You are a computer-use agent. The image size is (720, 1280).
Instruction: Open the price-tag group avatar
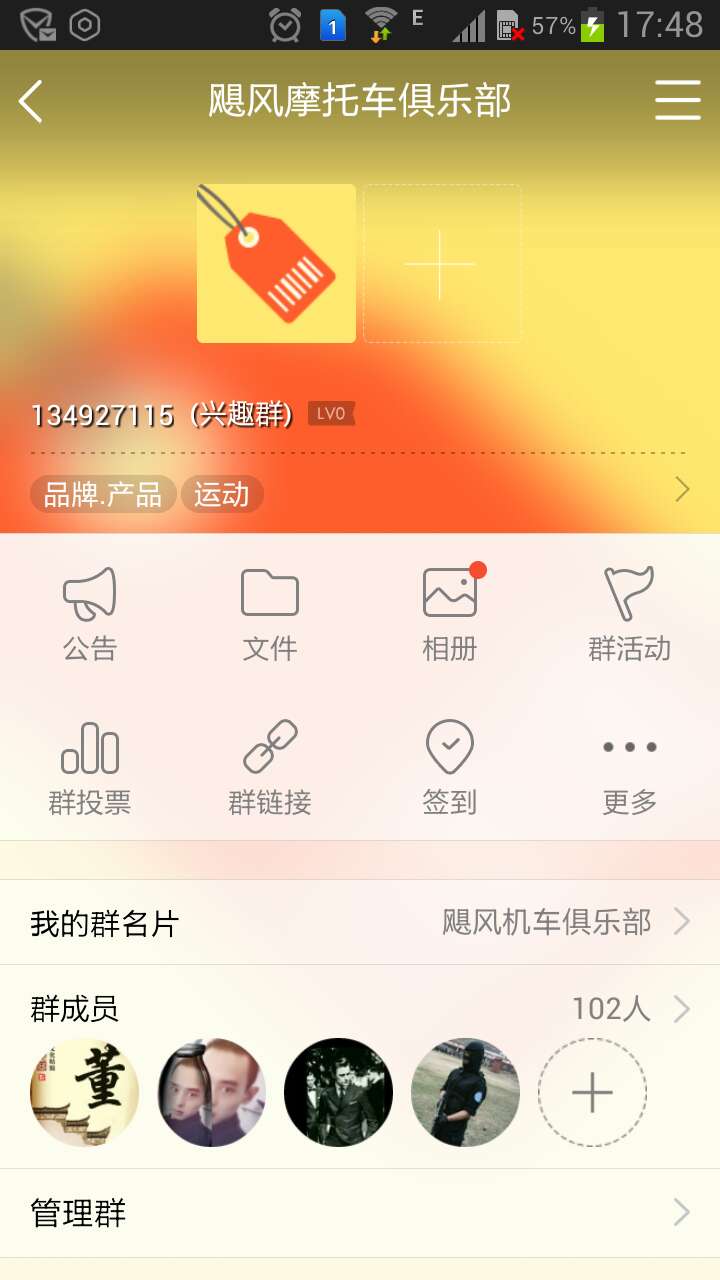(276, 264)
